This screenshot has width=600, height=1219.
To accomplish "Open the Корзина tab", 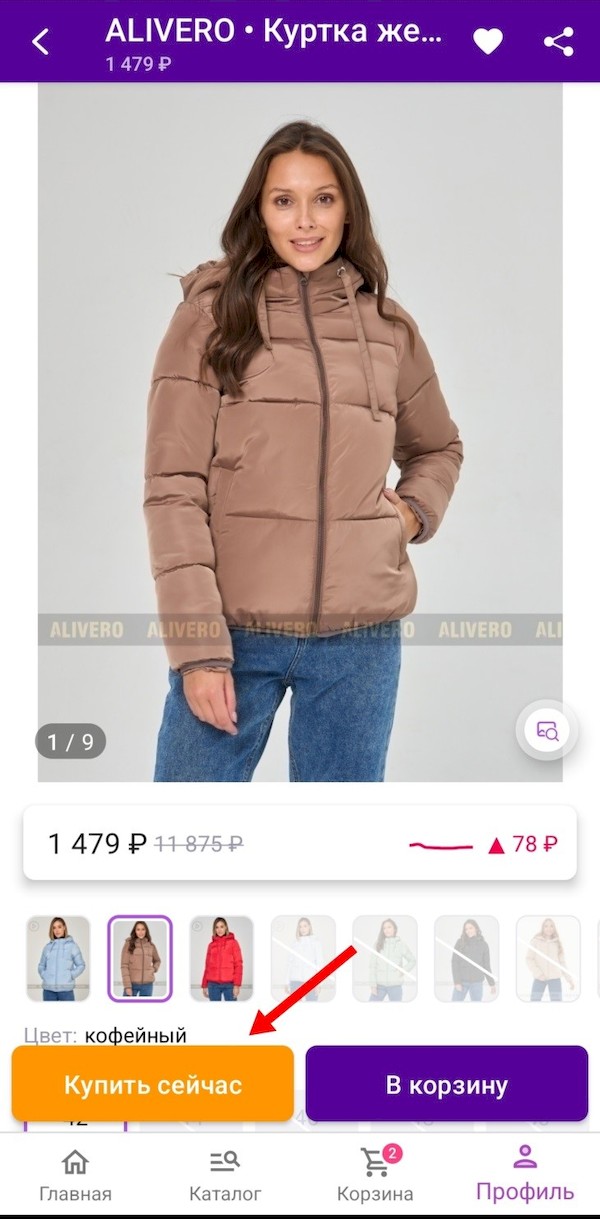I will pos(375,1175).
